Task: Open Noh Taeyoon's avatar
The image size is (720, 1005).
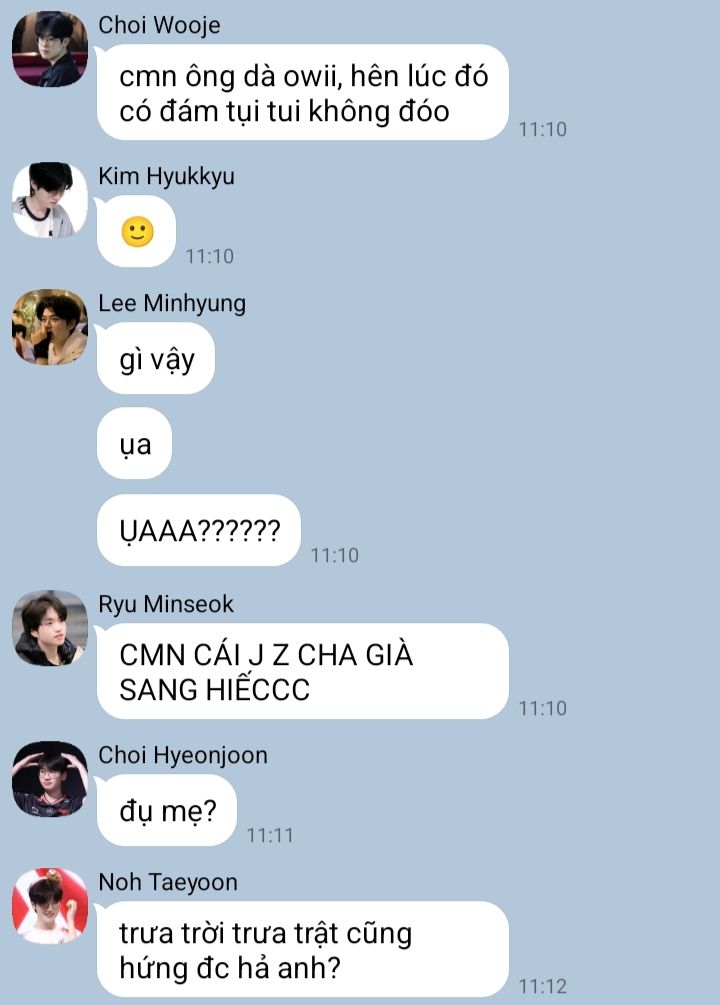Action: [x=49, y=906]
